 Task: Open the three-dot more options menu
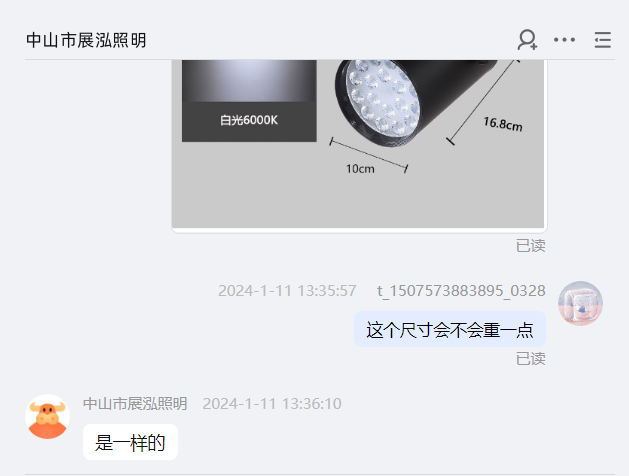pyautogui.click(x=565, y=40)
